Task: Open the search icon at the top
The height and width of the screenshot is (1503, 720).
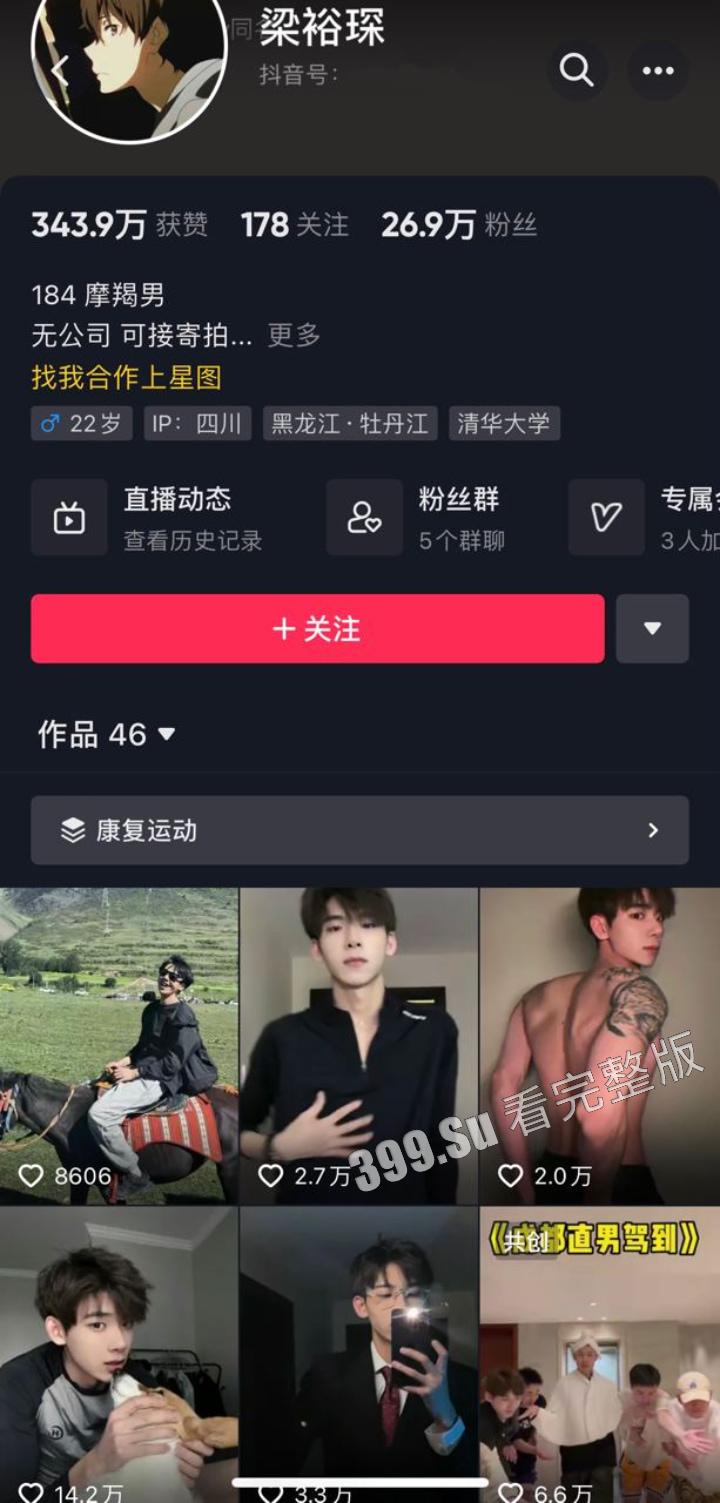Action: click(x=577, y=70)
